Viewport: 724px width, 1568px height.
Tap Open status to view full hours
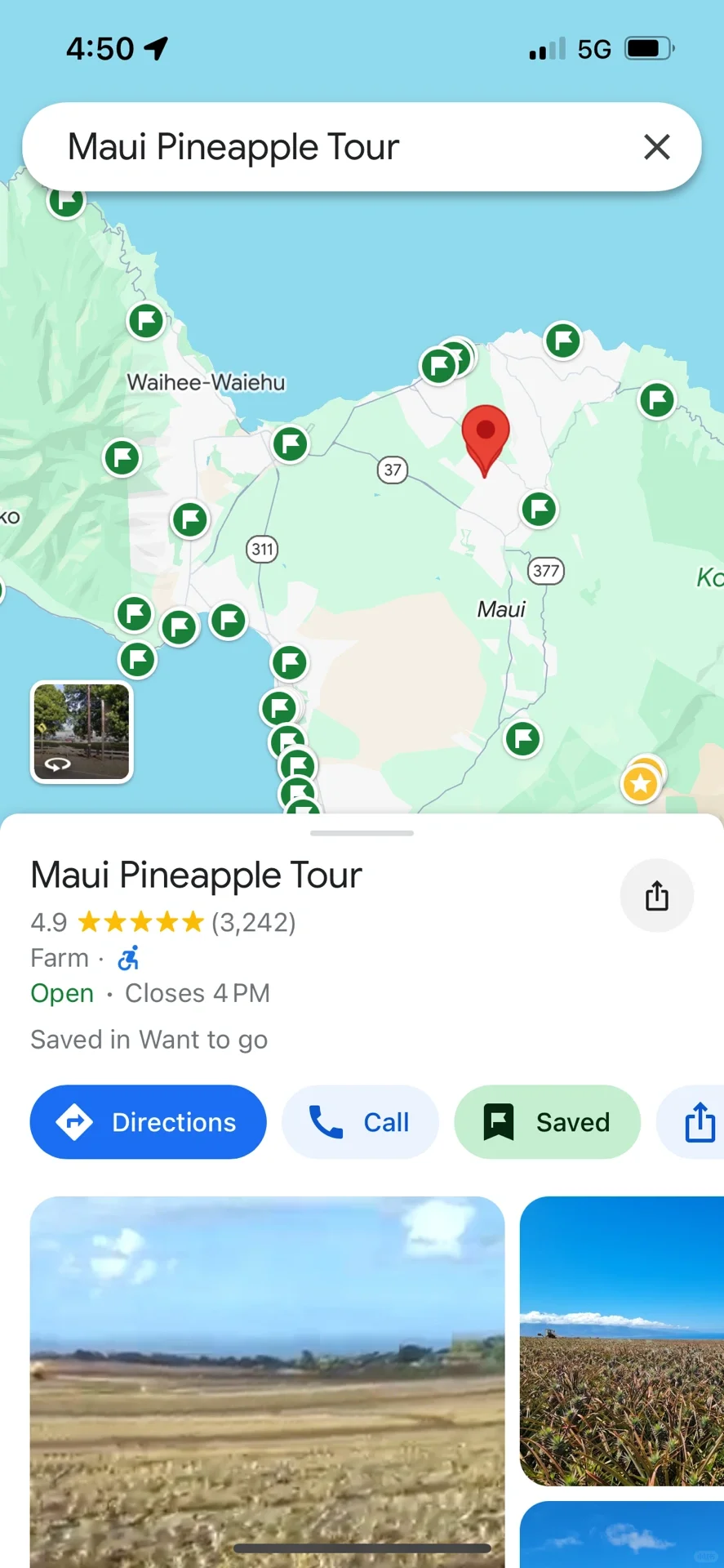coord(62,992)
